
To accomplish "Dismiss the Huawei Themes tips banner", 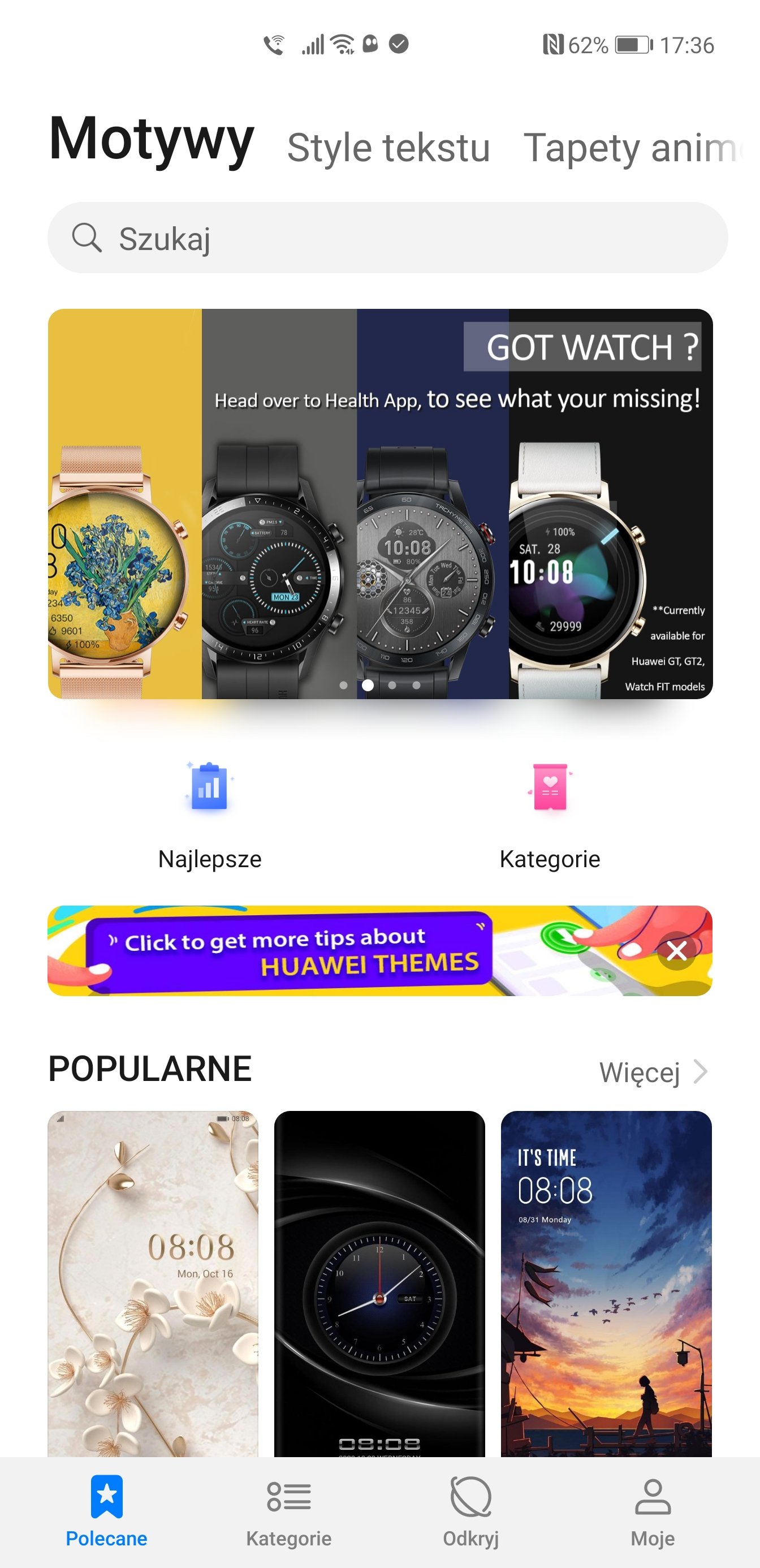I will pos(676,950).
